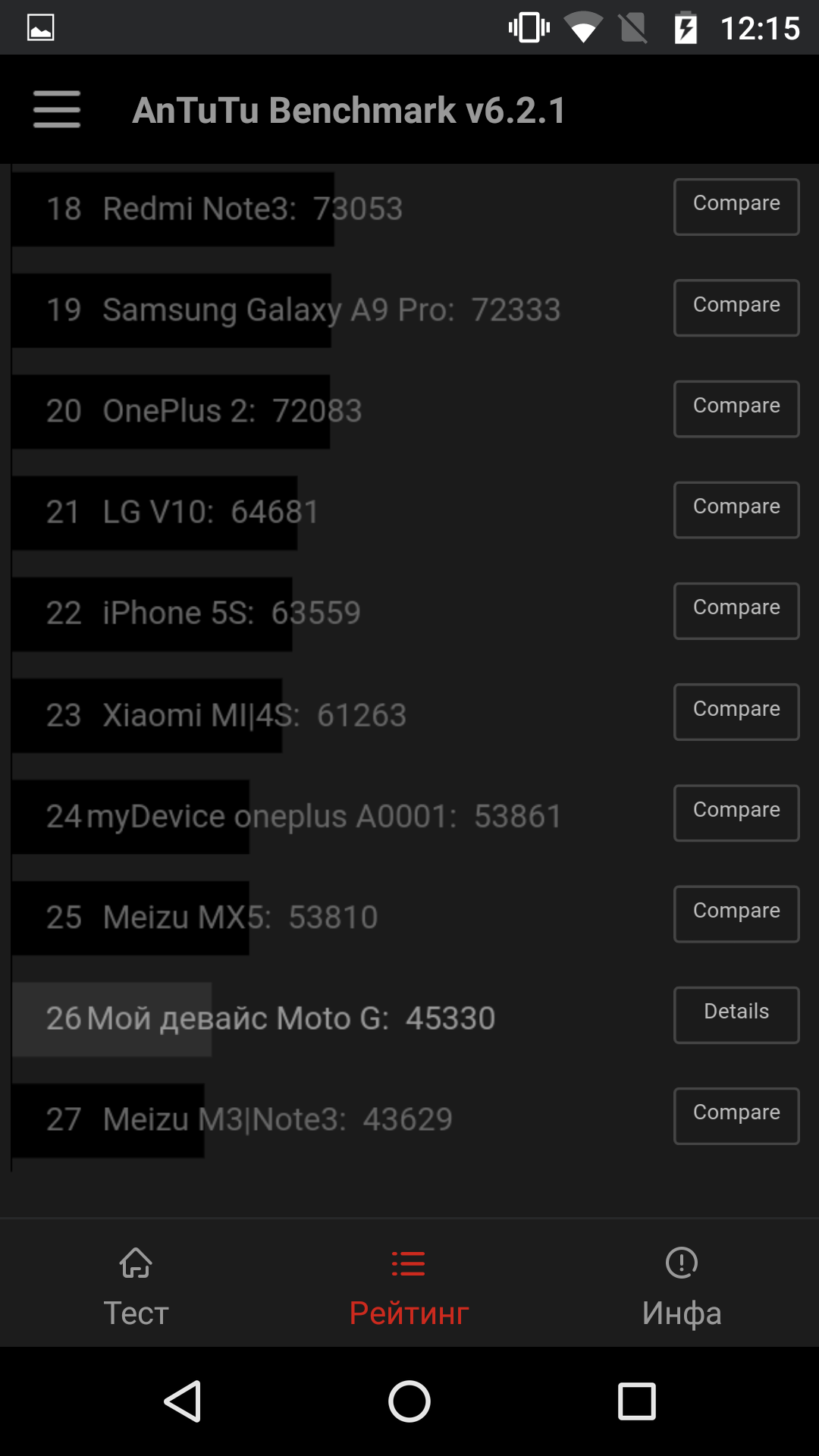View Details for Moto G
The height and width of the screenshot is (1456, 819).
[x=736, y=1015]
